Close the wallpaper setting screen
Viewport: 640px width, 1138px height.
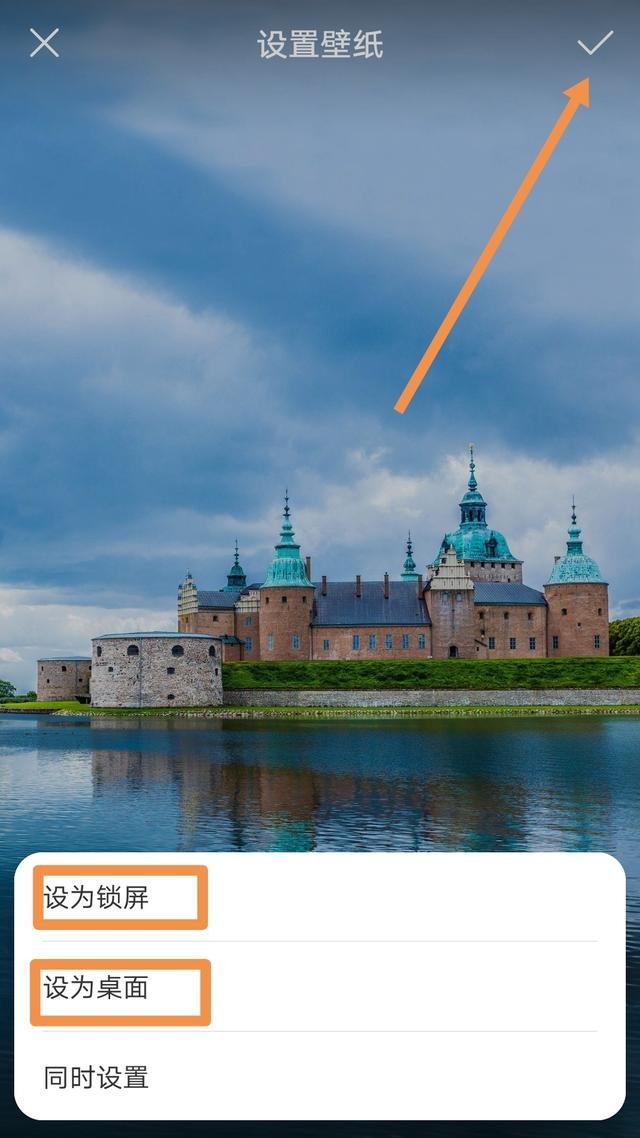click(x=44, y=43)
